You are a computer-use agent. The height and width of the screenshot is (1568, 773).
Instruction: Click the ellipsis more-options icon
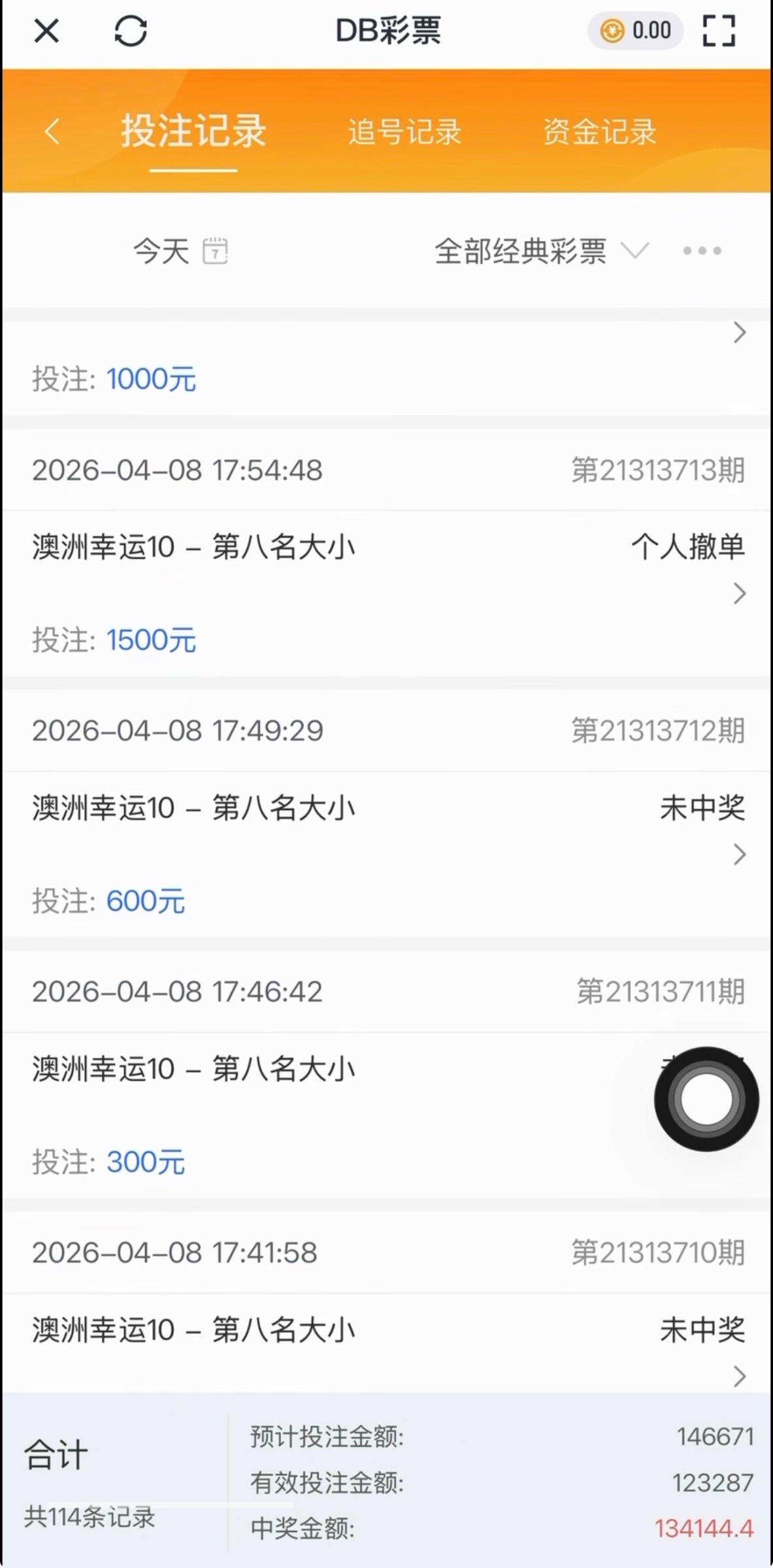(x=701, y=252)
